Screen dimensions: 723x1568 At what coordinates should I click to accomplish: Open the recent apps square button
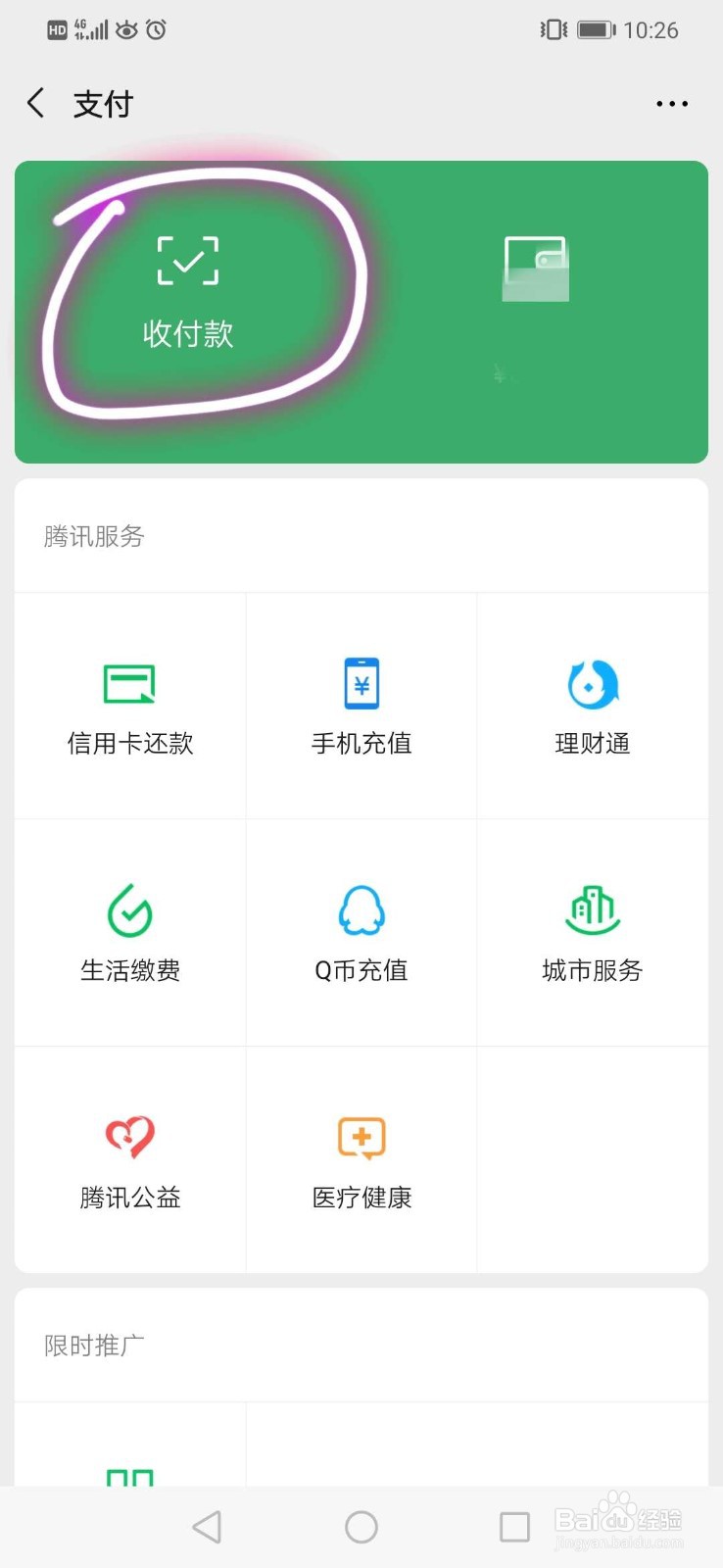point(514,1527)
